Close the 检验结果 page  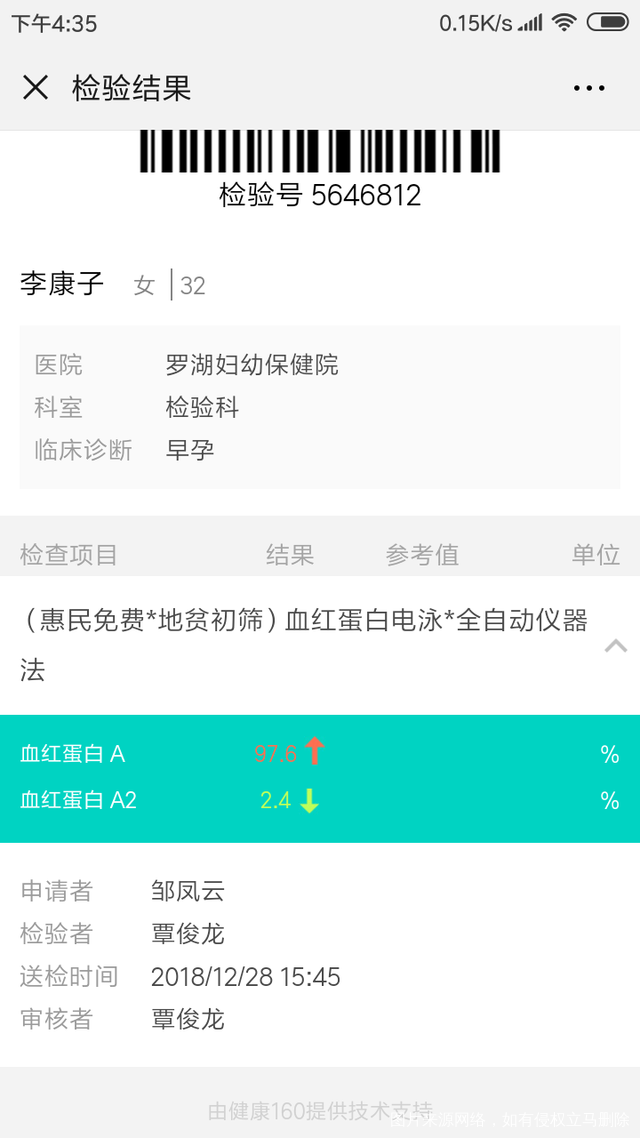tap(35, 88)
